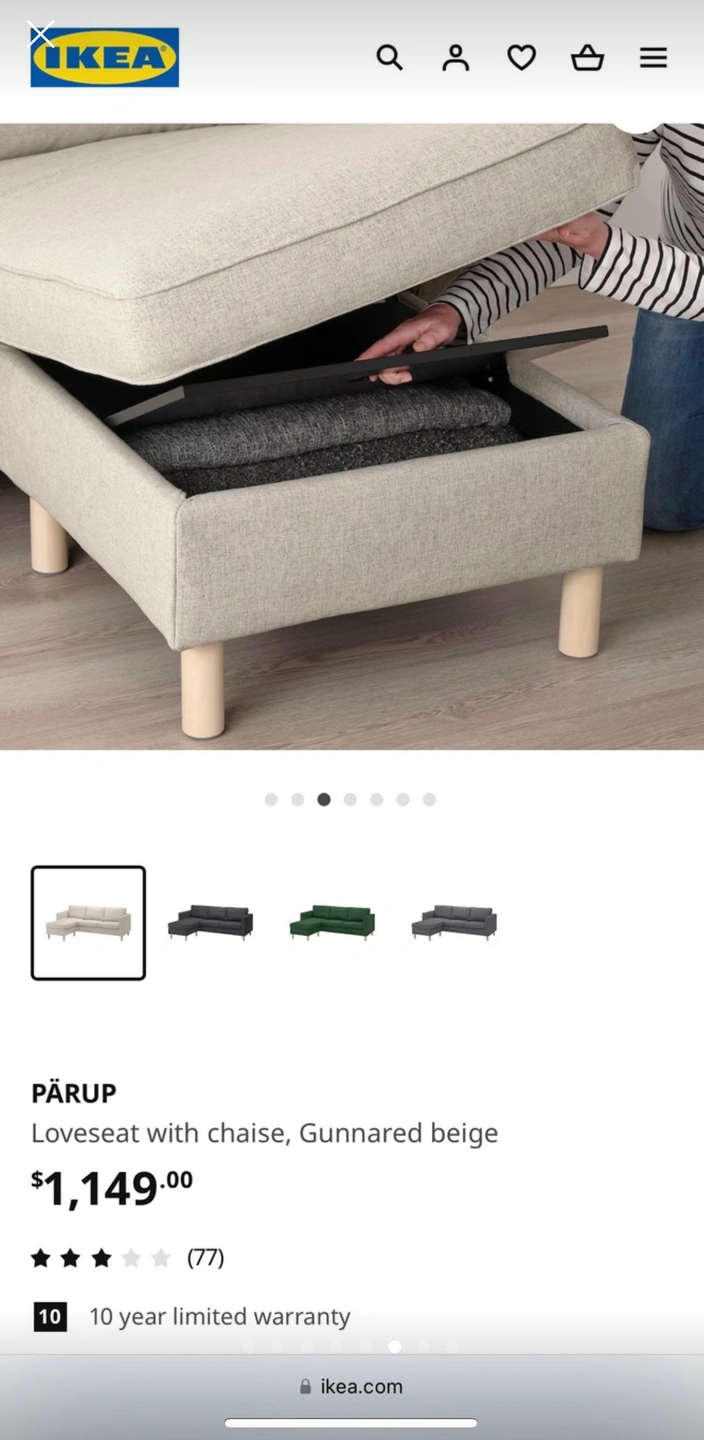Screen dimensions: 704x1440
Task: Close the browser view with the X
Action: [40, 35]
